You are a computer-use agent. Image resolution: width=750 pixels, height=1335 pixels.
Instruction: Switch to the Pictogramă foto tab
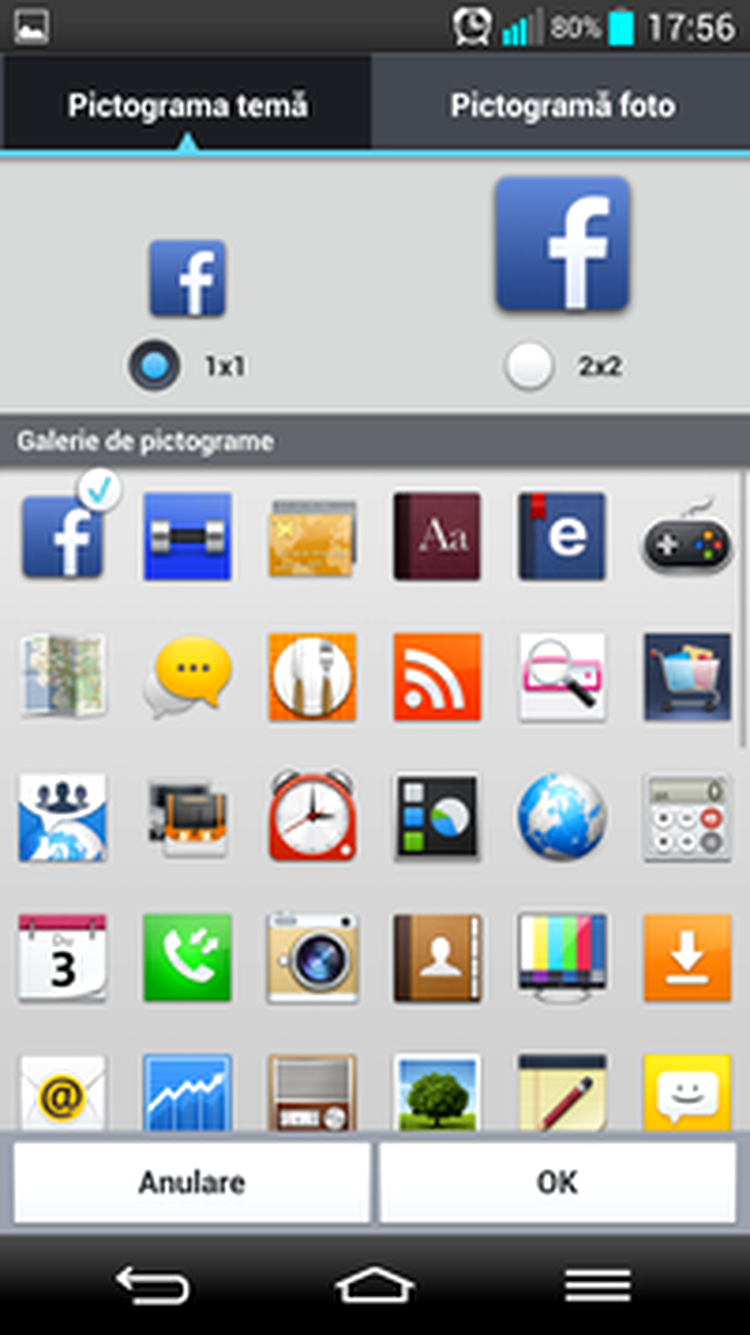pyautogui.click(x=562, y=105)
